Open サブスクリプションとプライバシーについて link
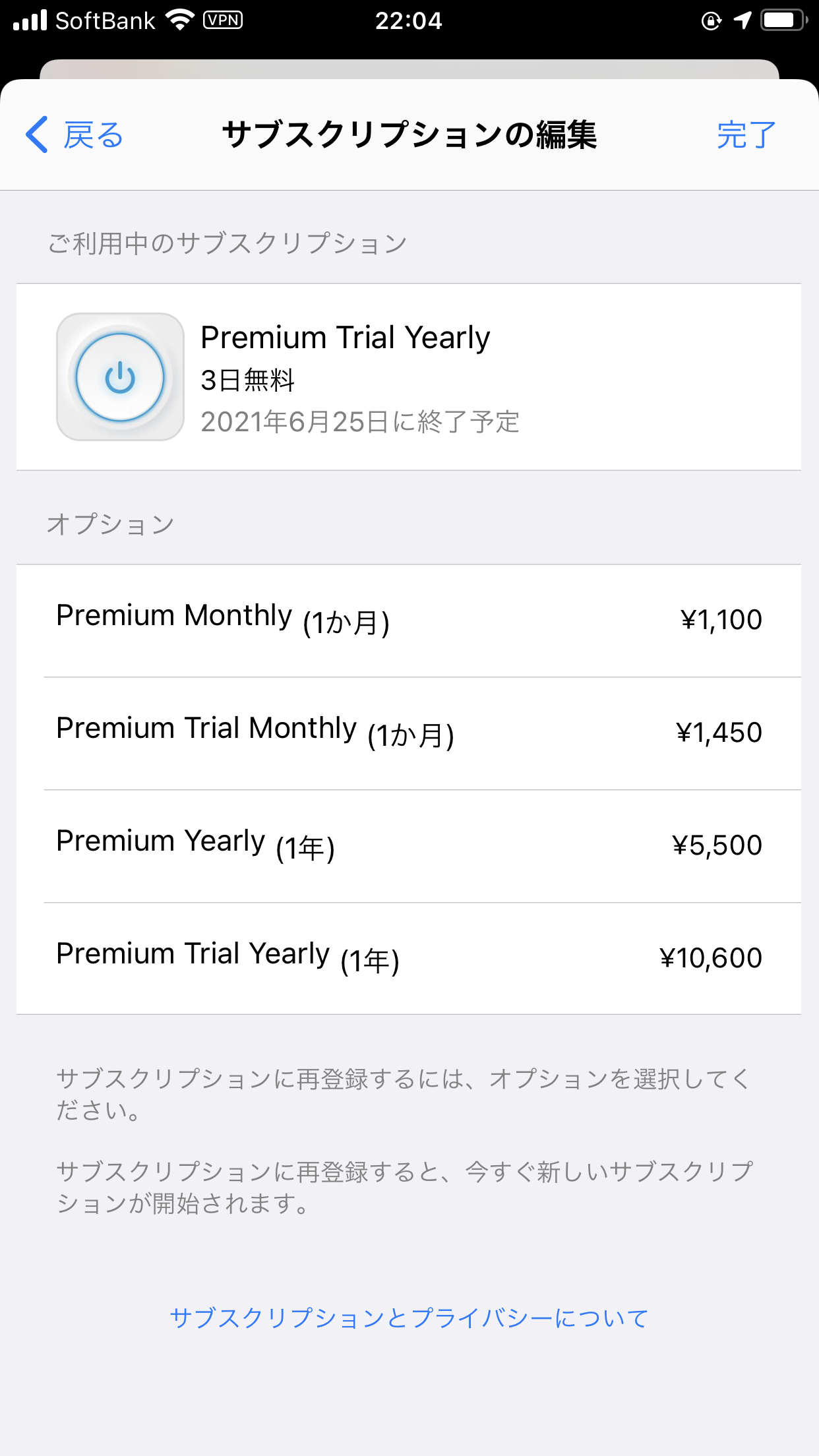Screen dimensions: 819x1456 [409, 1318]
